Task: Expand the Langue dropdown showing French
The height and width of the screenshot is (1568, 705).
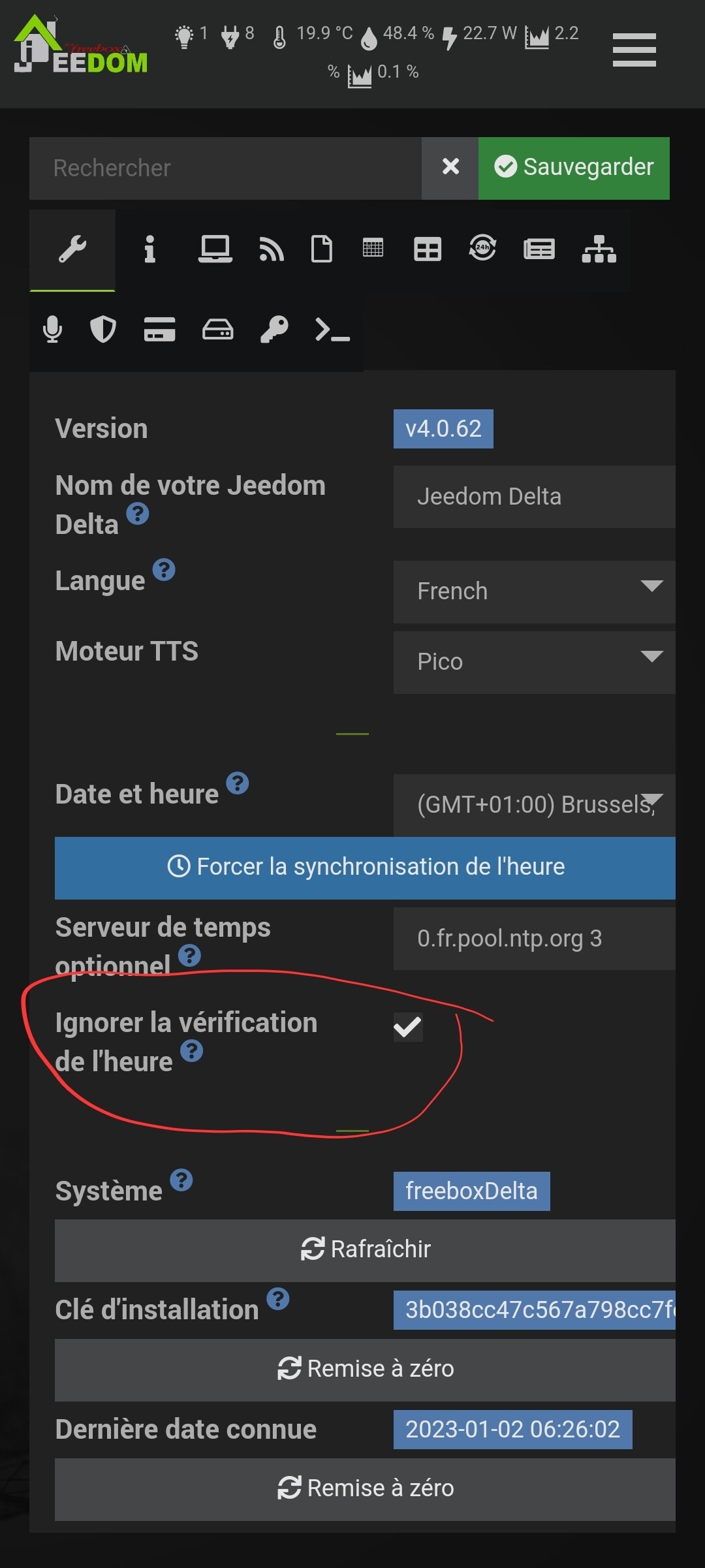Action: pos(534,591)
